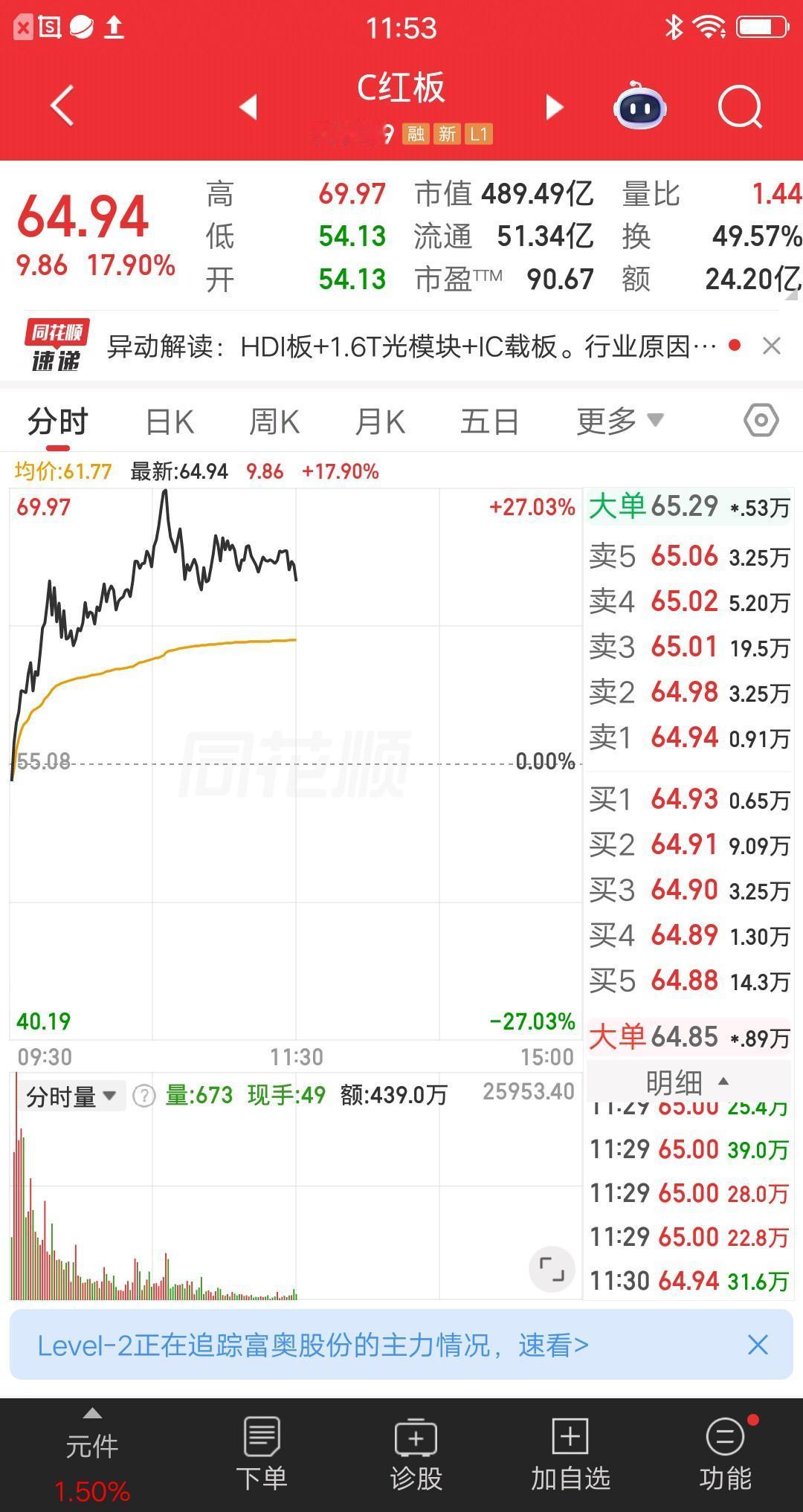
Task: Switch to the 五日 five-day tab
Action: (488, 420)
